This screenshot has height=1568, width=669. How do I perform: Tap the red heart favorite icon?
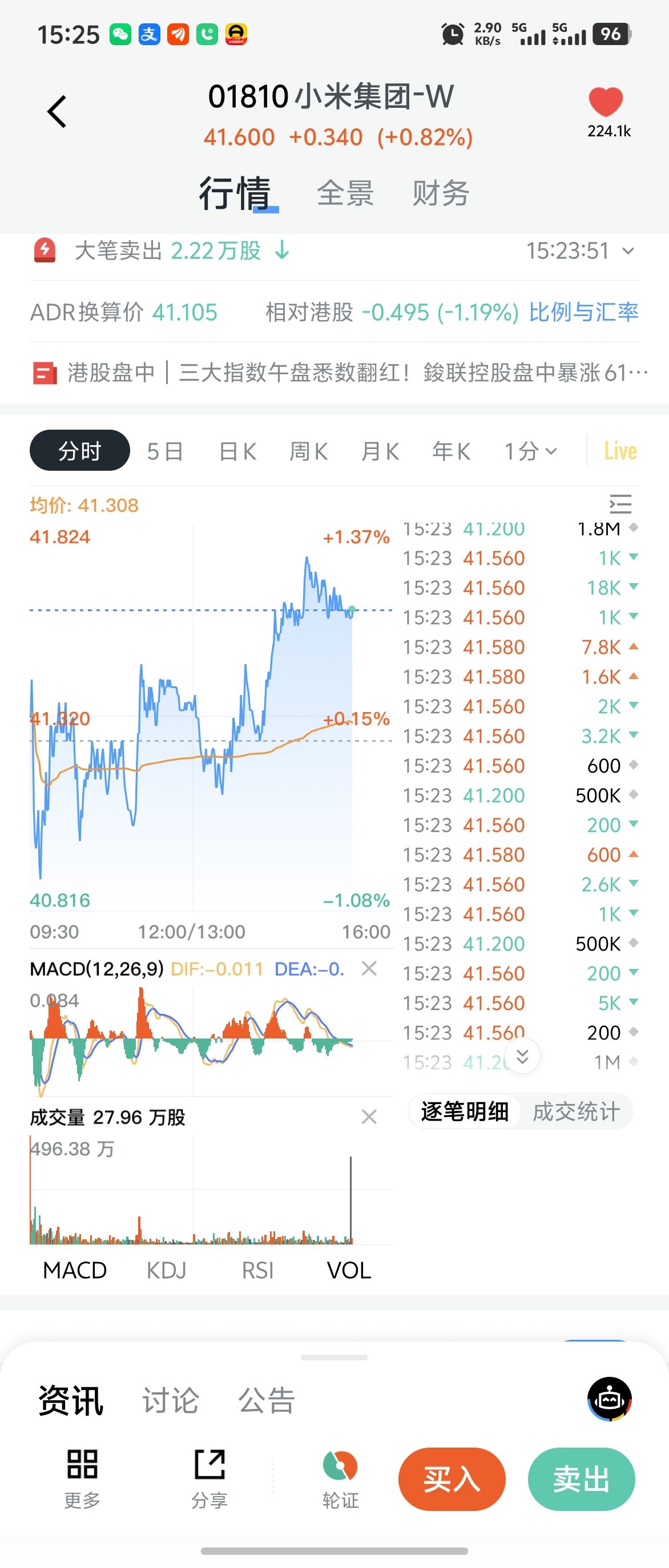click(x=605, y=102)
